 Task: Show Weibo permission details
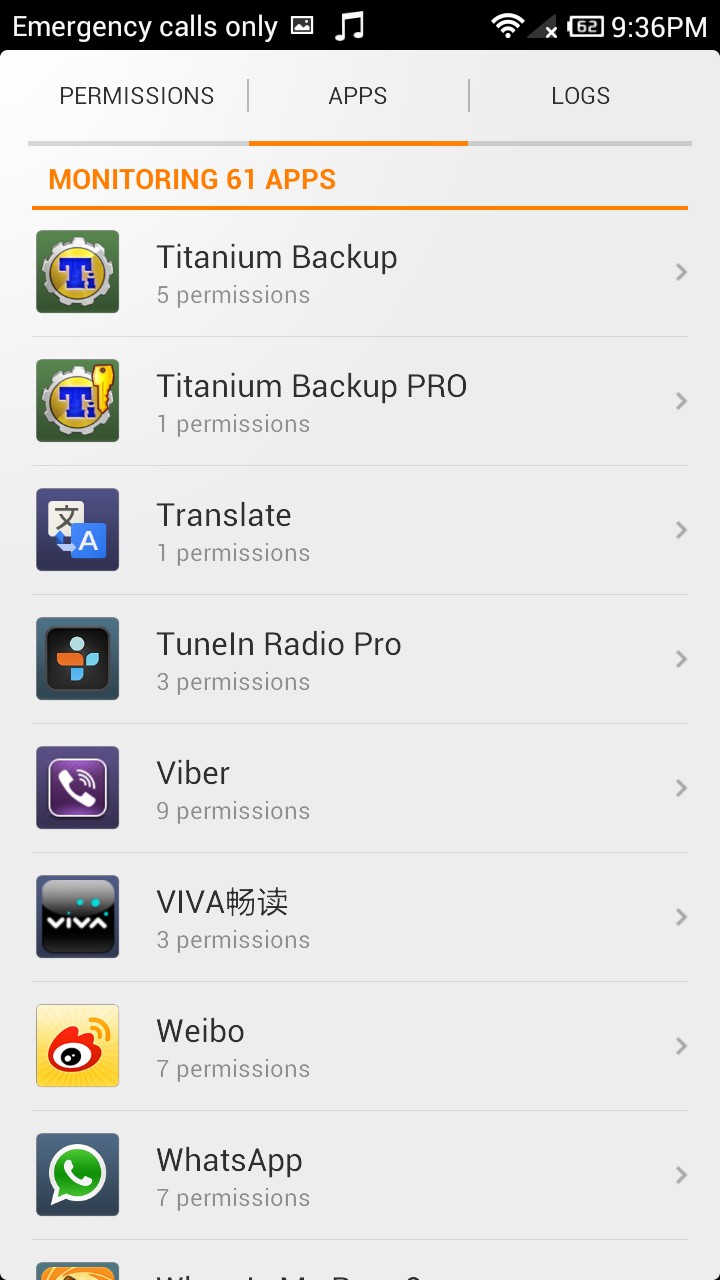click(360, 1046)
